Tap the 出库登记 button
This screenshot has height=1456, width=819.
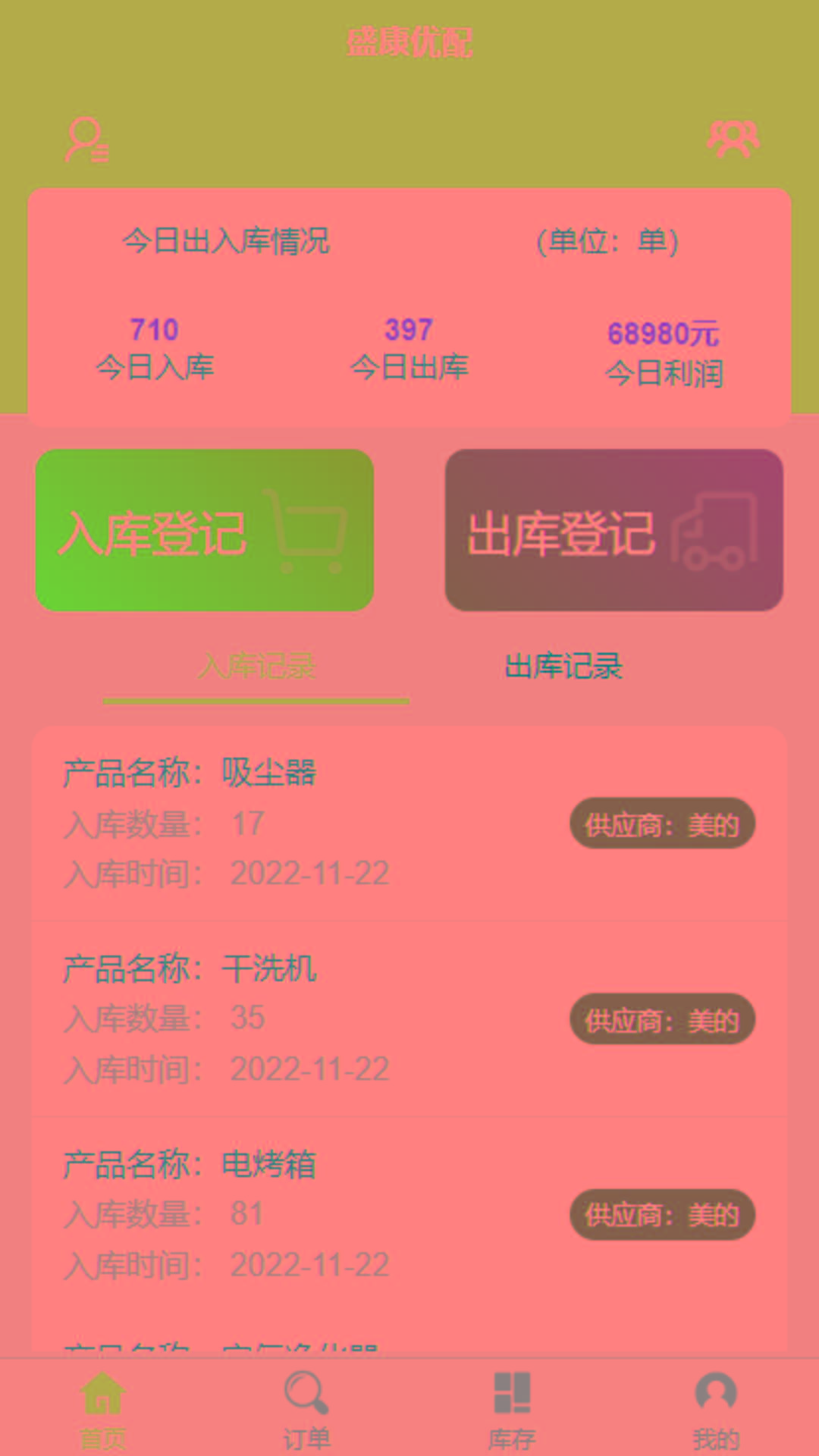click(x=614, y=530)
